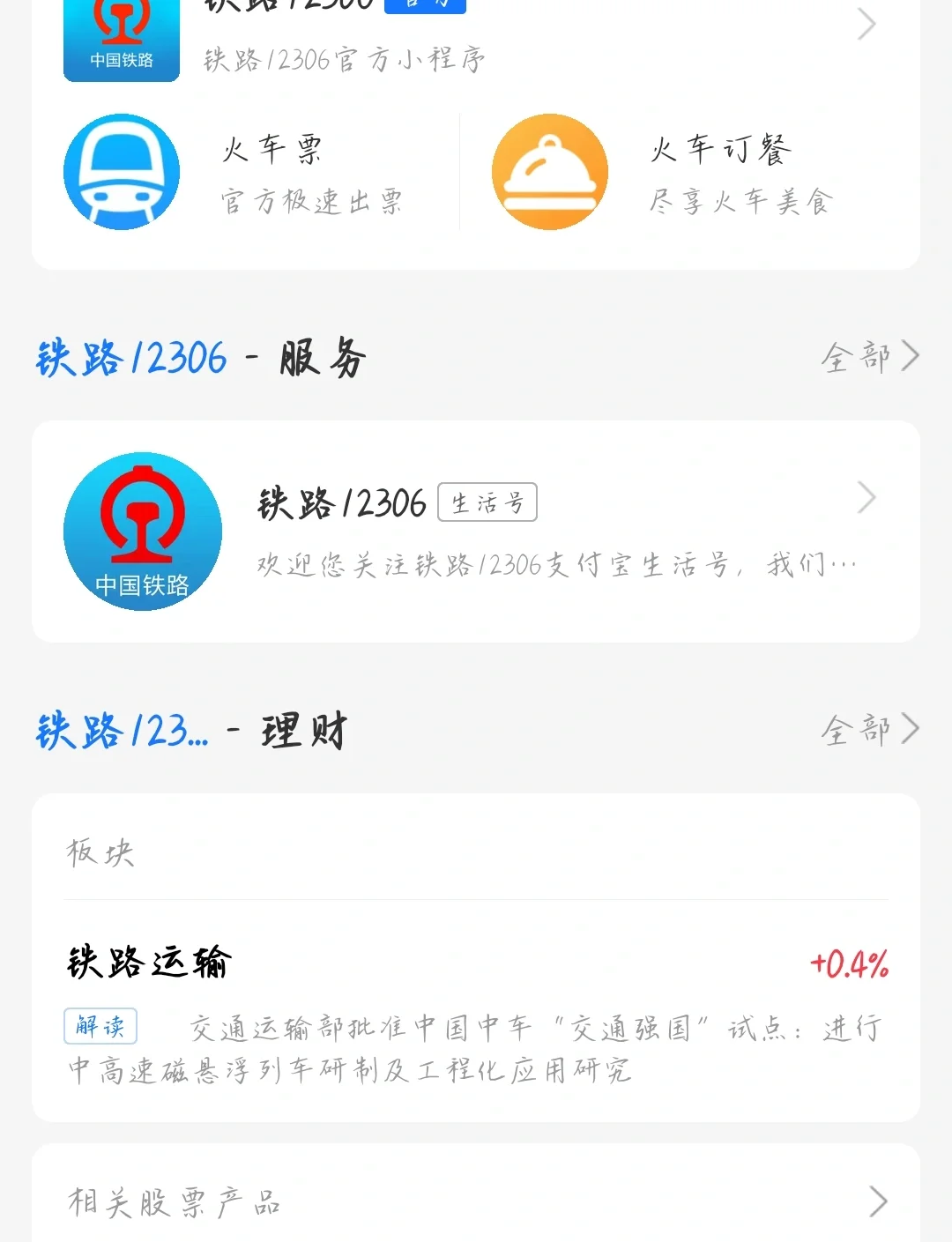Image resolution: width=952 pixels, height=1242 pixels.
Task: Open the 铁路运输 sector row
Action: [x=476, y=963]
